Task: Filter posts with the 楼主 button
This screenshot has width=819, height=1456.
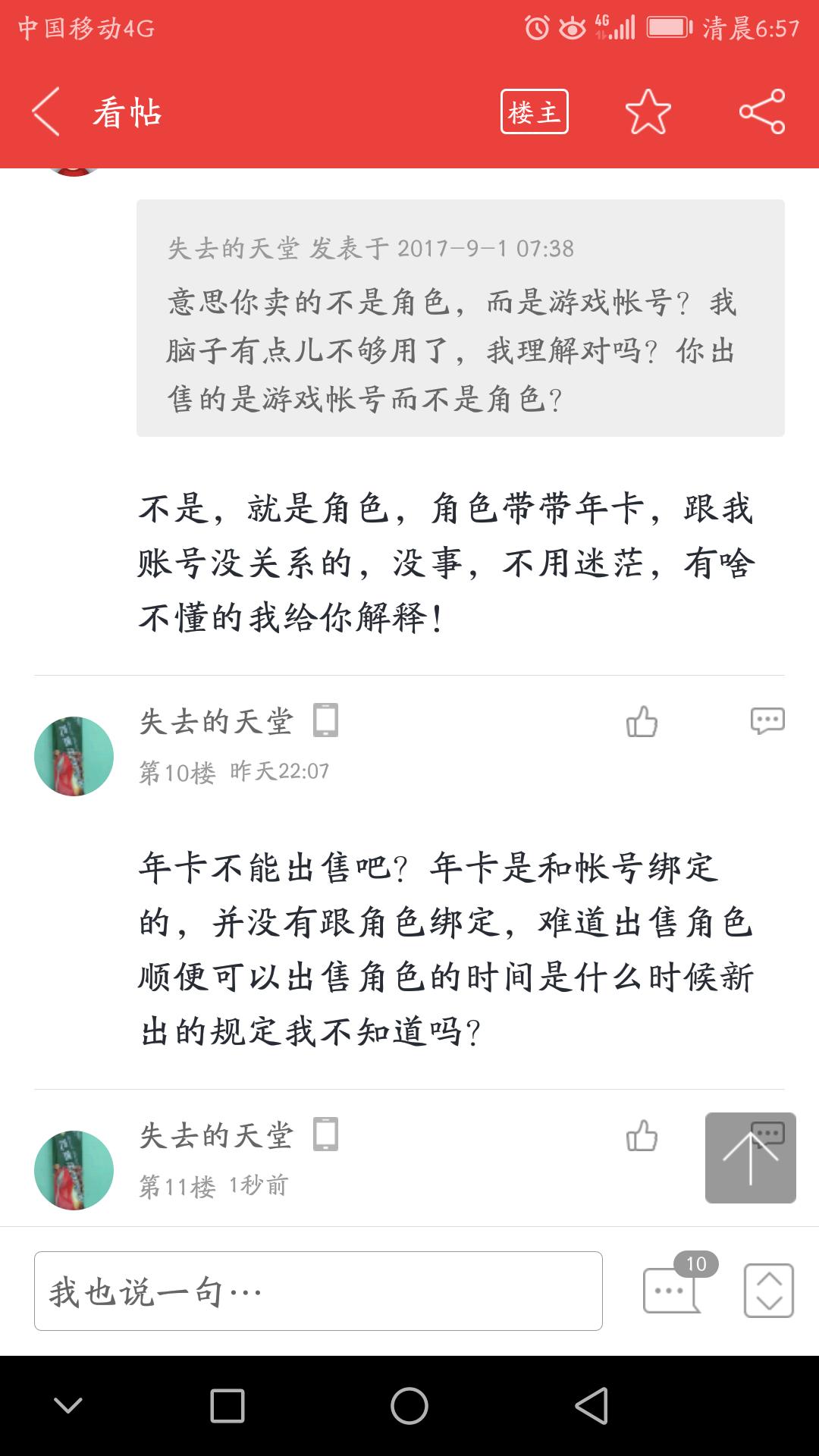Action: click(534, 112)
